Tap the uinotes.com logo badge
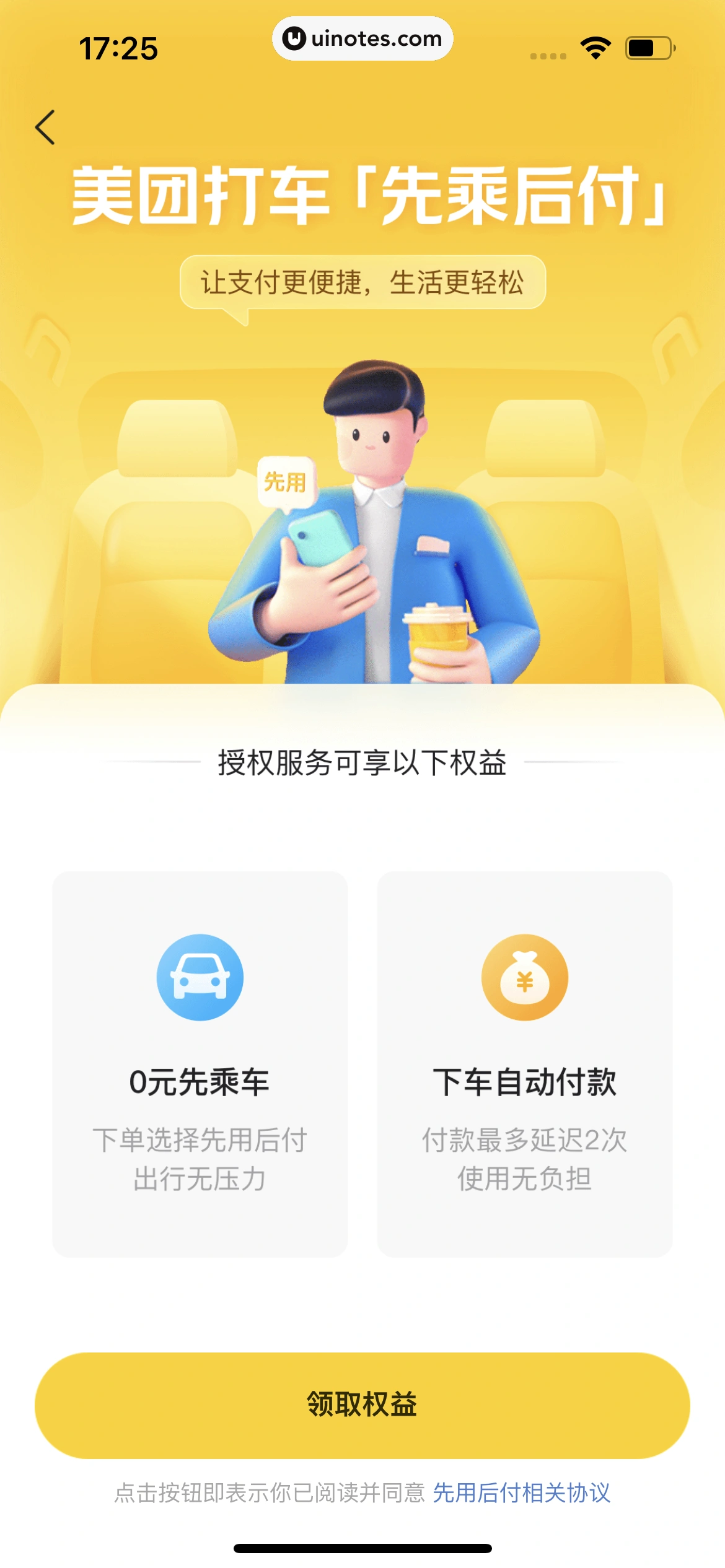 tap(362, 39)
